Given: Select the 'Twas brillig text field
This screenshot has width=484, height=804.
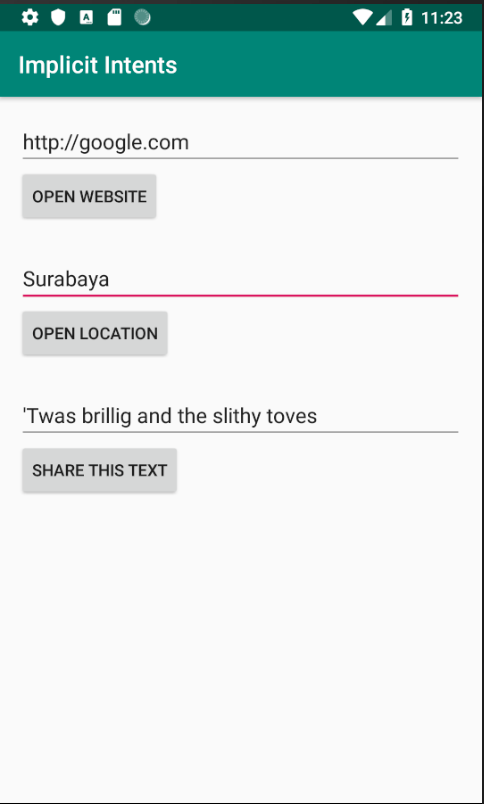Looking at the screenshot, I should click(240, 416).
